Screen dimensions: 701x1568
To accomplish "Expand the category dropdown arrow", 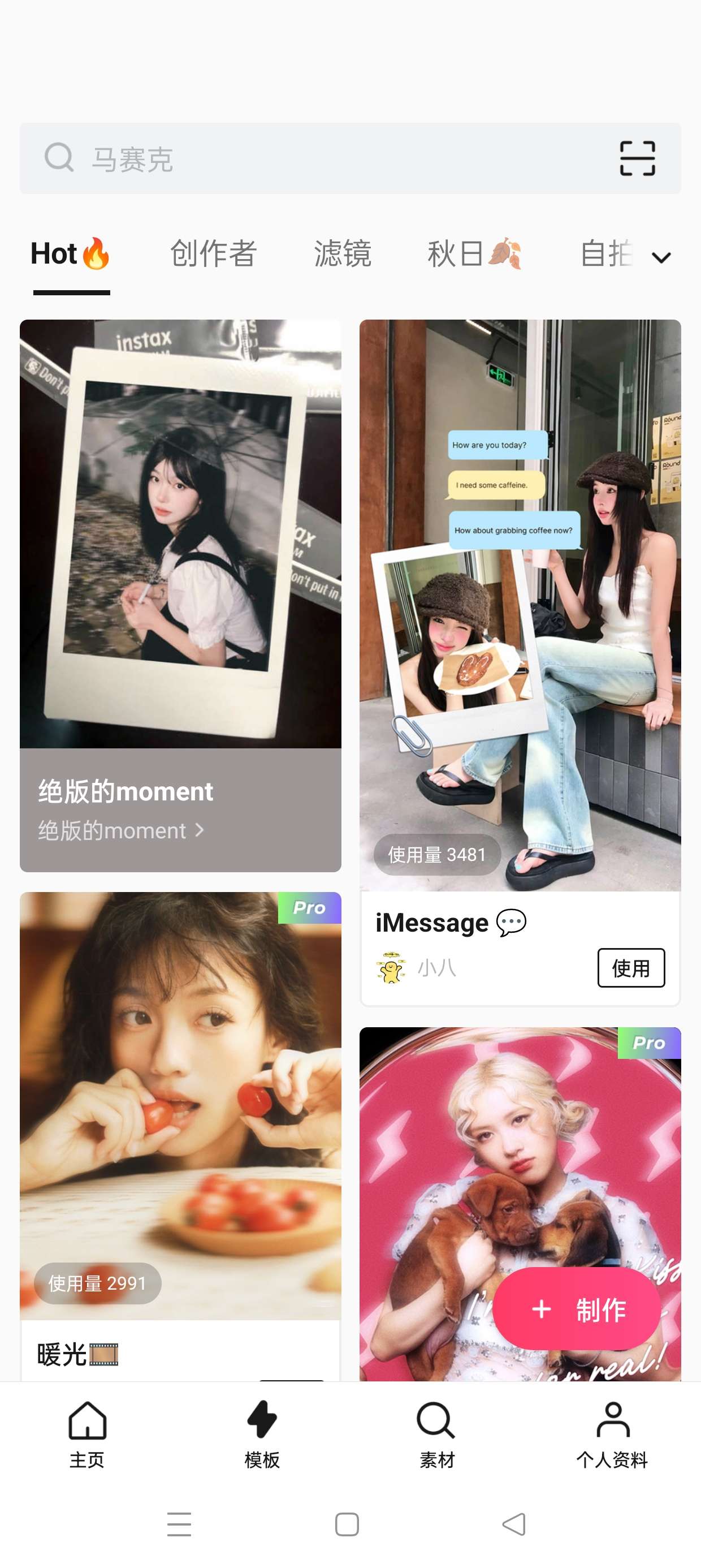I will click(661, 257).
